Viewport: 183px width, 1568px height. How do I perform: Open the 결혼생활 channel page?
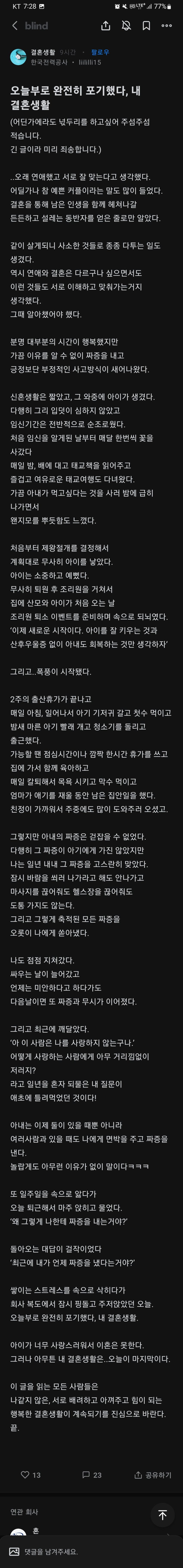coord(43,52)
